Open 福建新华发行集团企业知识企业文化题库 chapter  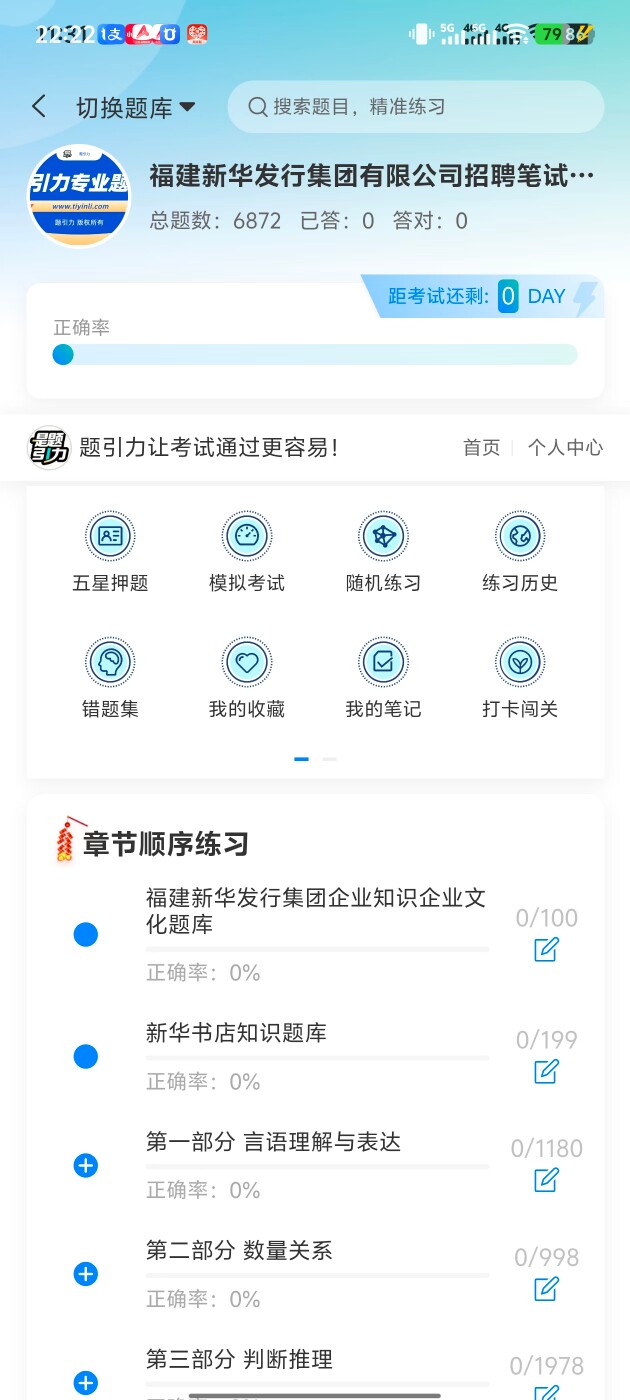[315, 911]
